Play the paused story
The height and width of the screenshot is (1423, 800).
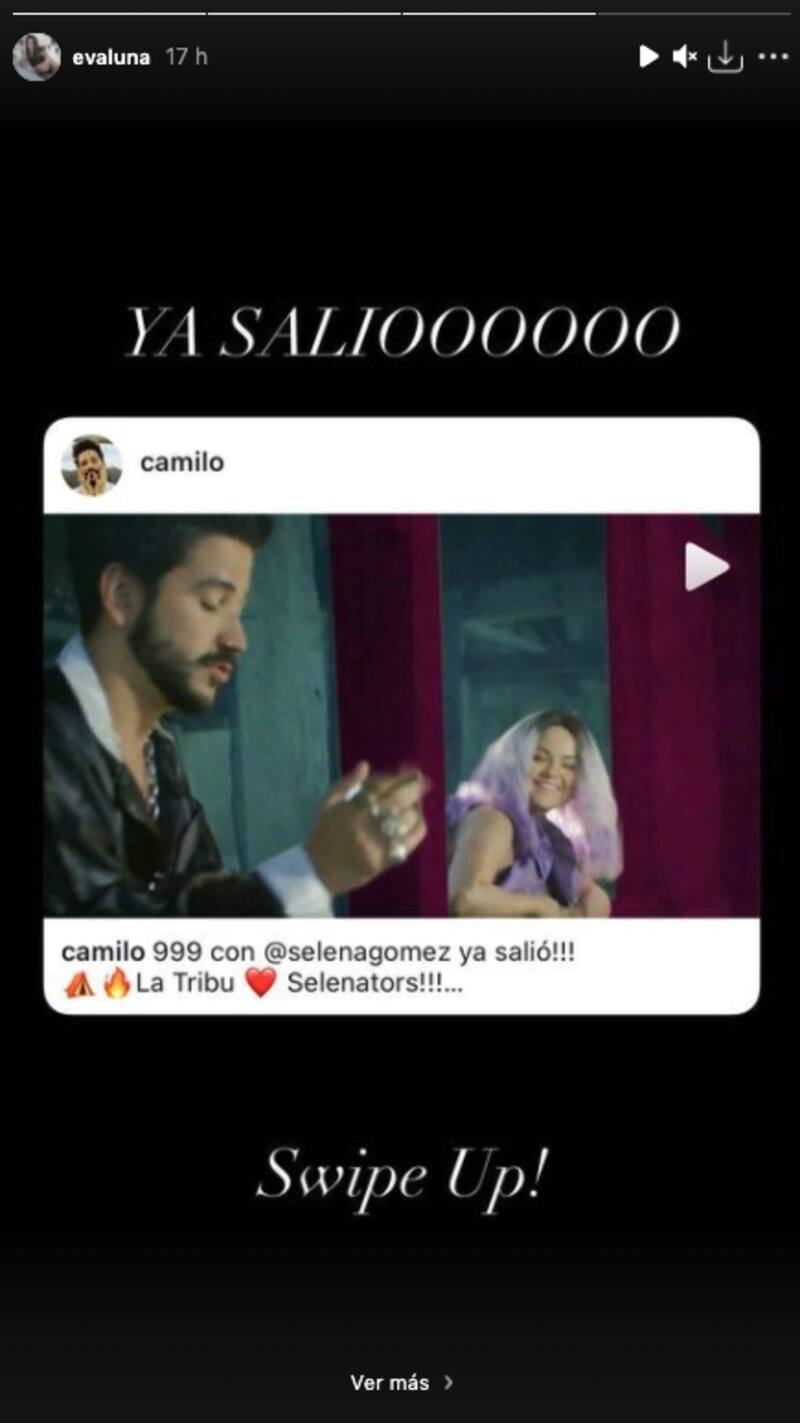648,57
